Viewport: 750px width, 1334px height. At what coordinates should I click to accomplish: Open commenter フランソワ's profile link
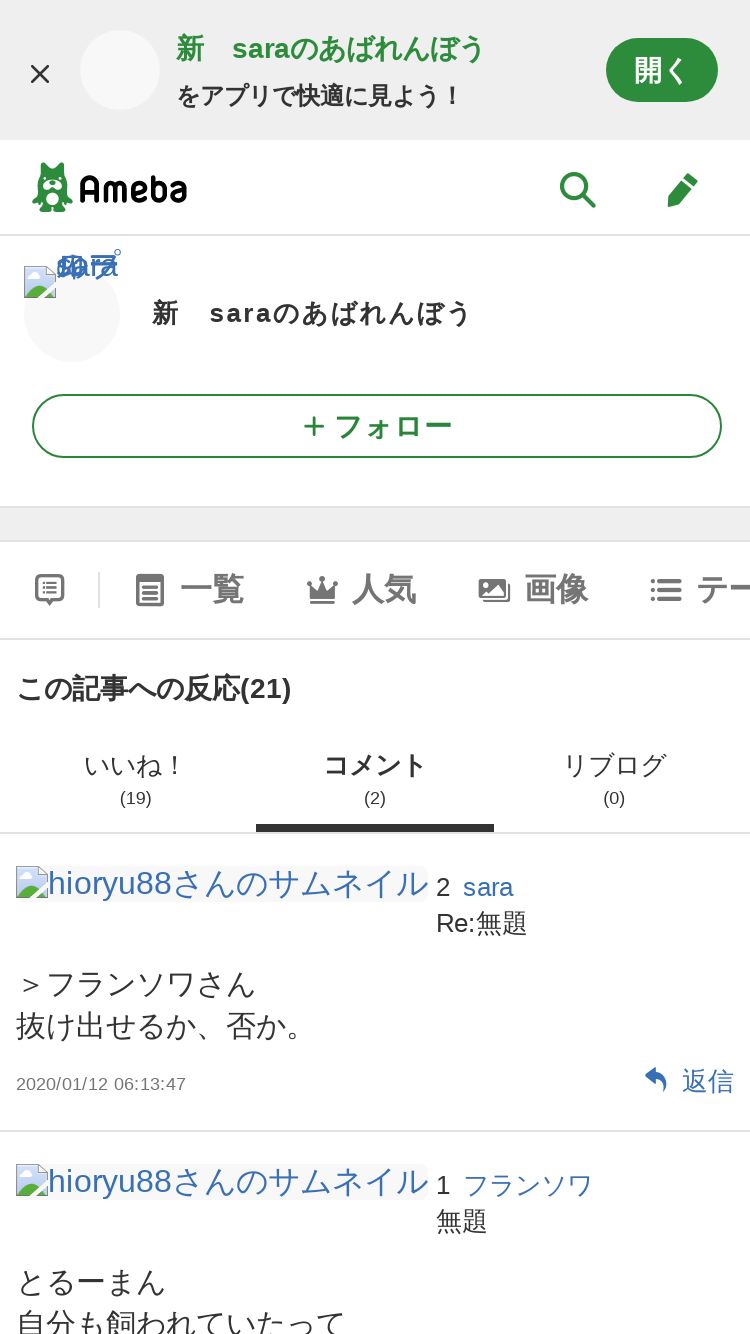(528, 1185)
